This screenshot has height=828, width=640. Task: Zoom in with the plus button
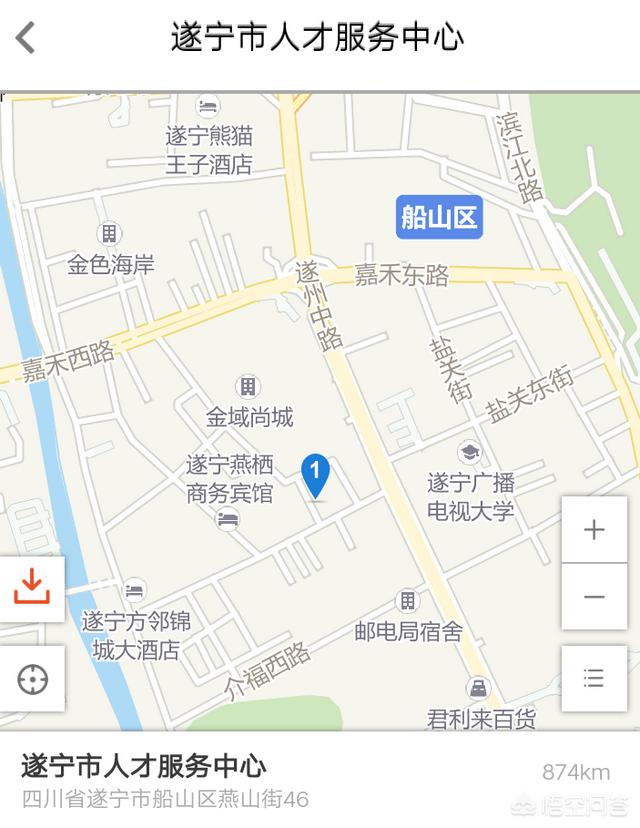coord(594,530)
